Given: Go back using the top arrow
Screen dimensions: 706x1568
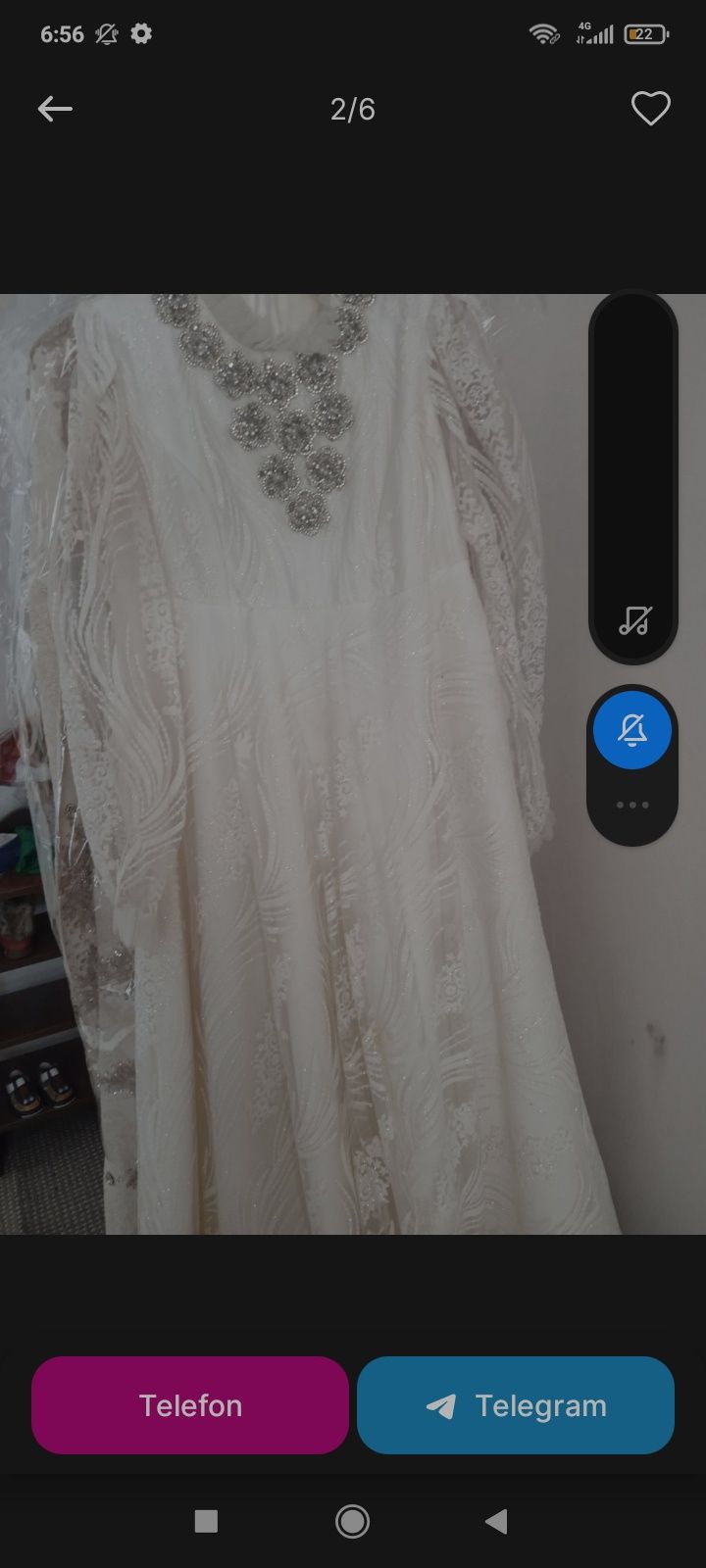Looking at the screenshot, I should click(x=55, y=109).
